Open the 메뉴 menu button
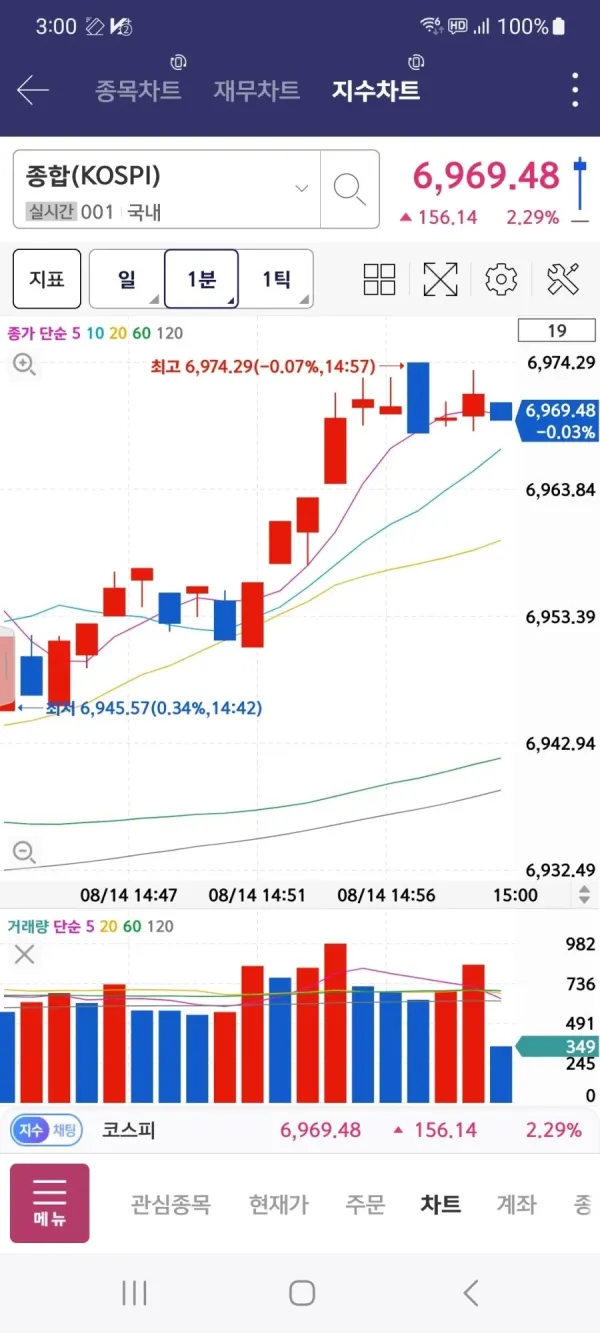 pyautogui.click(x=49, y=1203)
